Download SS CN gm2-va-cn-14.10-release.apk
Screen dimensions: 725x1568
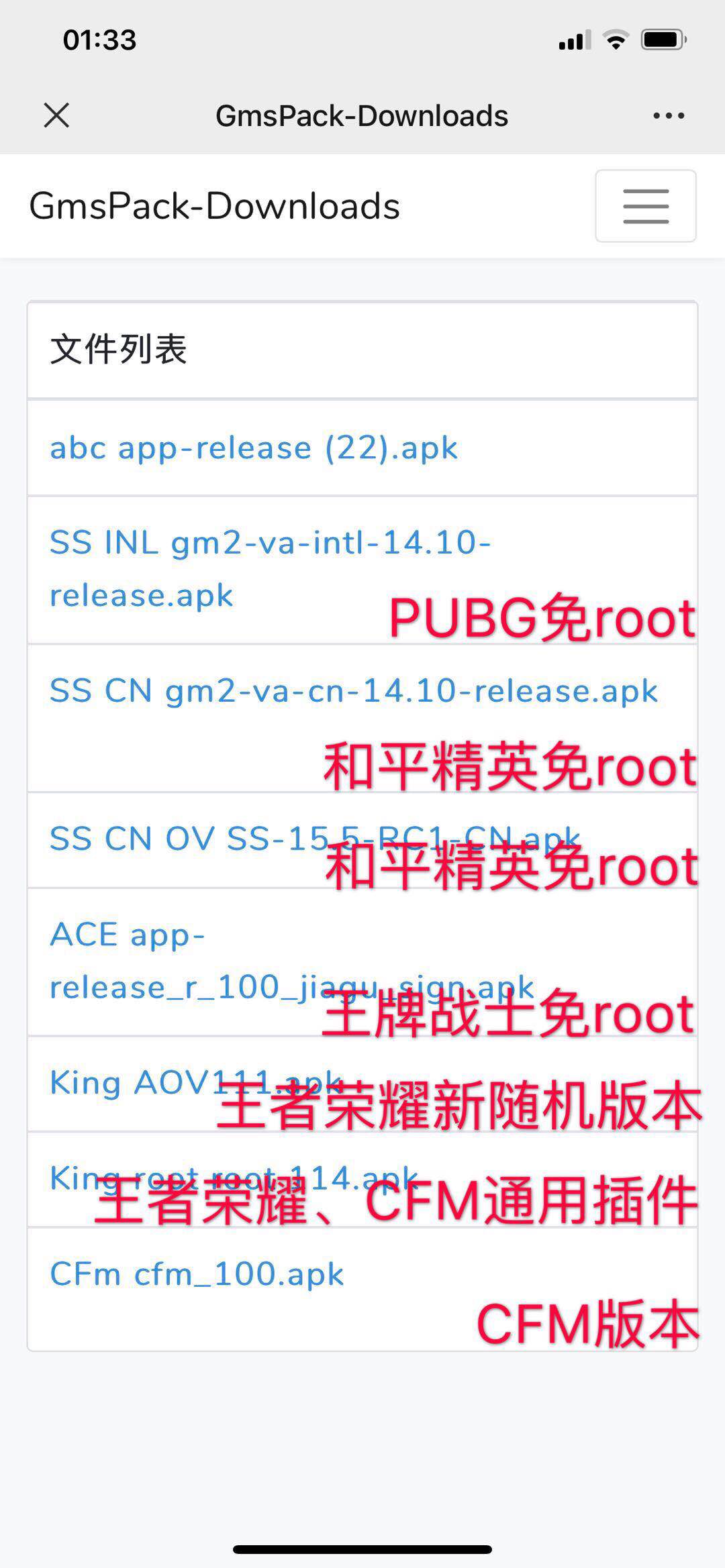pos(354,691)
